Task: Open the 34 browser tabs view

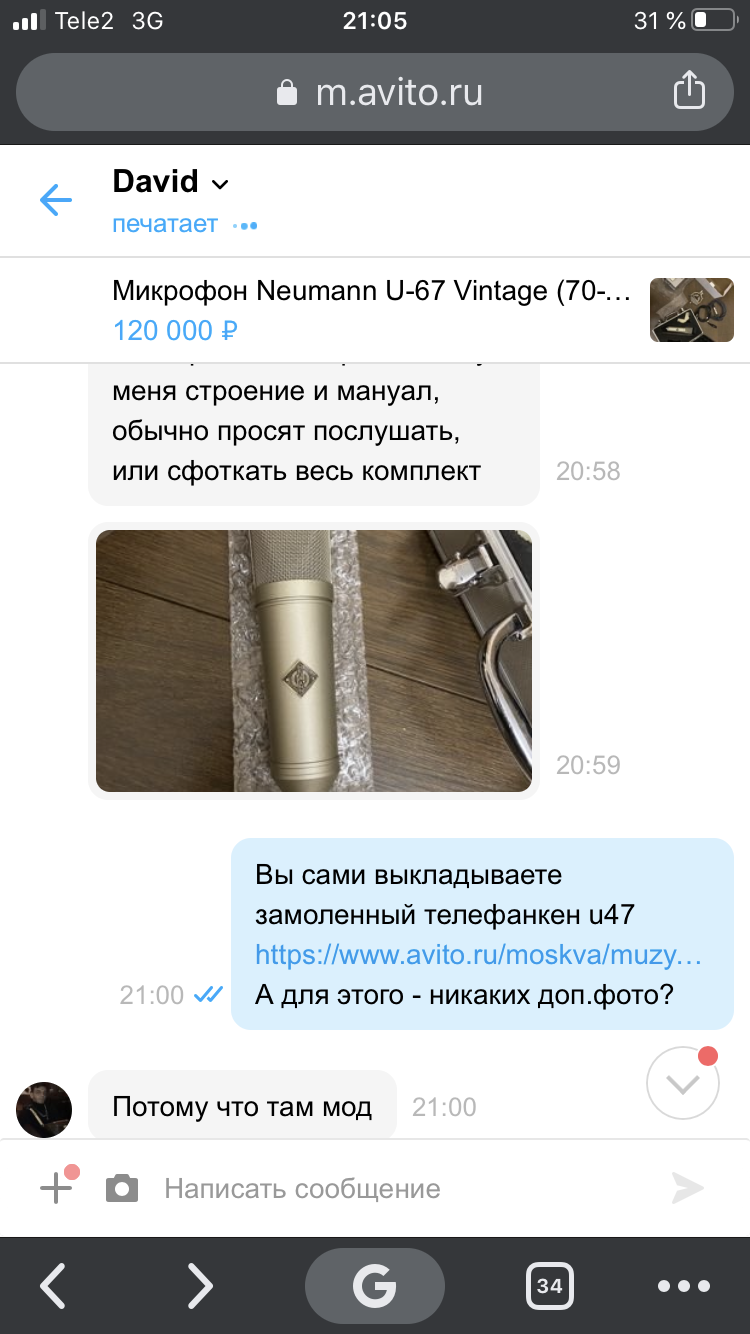Action: (549, 1285)
